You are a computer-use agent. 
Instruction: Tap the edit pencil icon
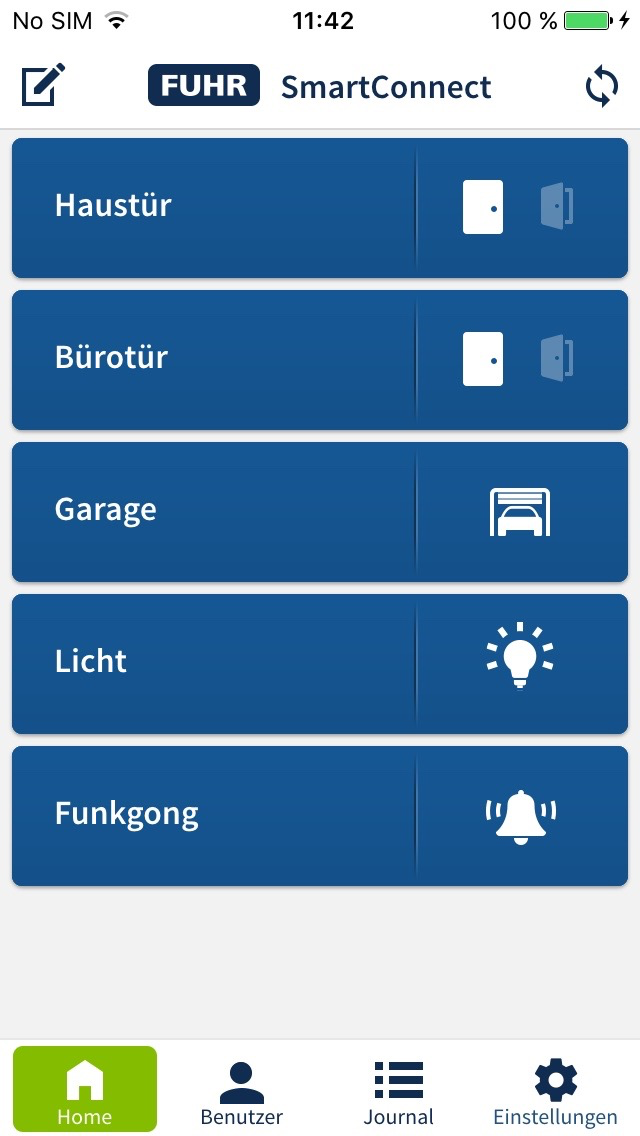[x=44, y=86]
